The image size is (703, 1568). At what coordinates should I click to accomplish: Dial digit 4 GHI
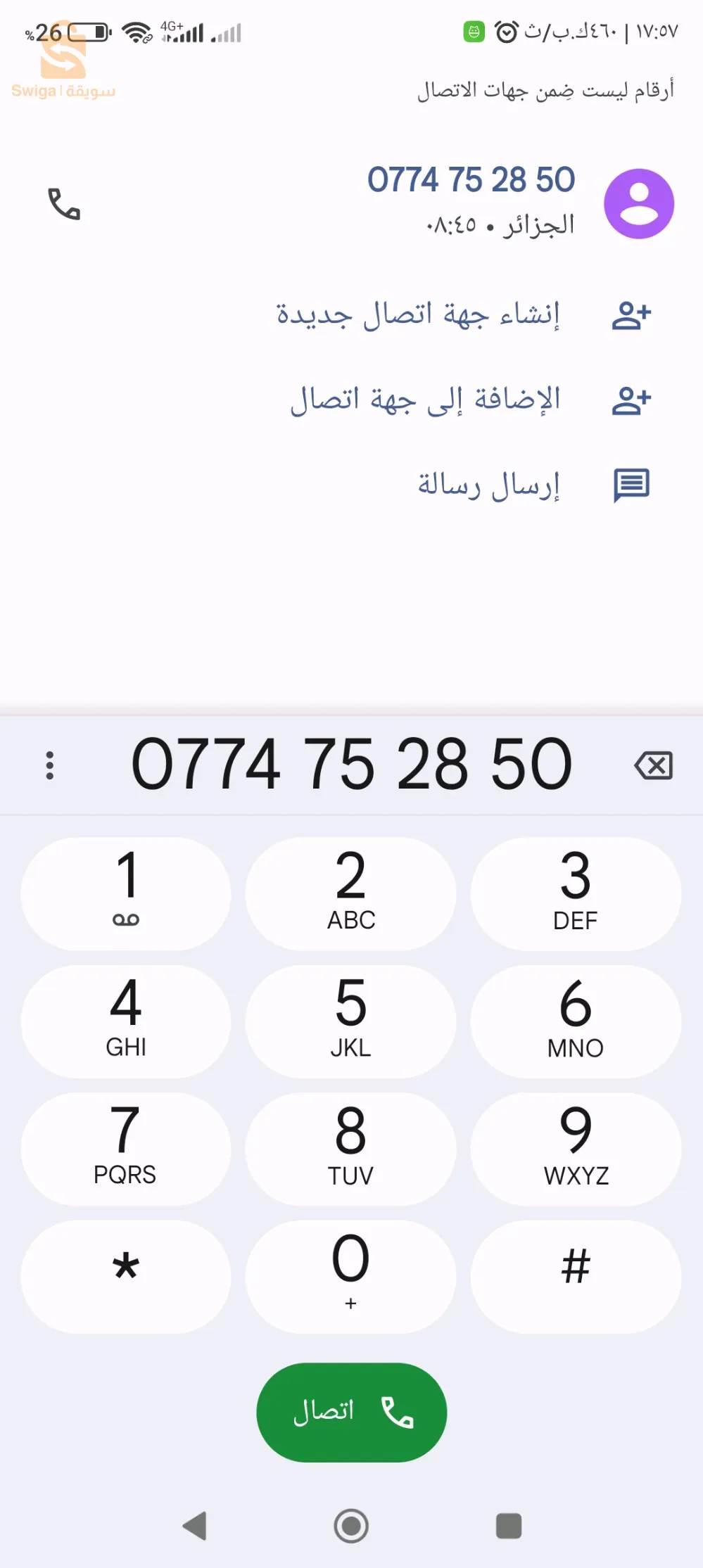click(x=126, y=1021)
